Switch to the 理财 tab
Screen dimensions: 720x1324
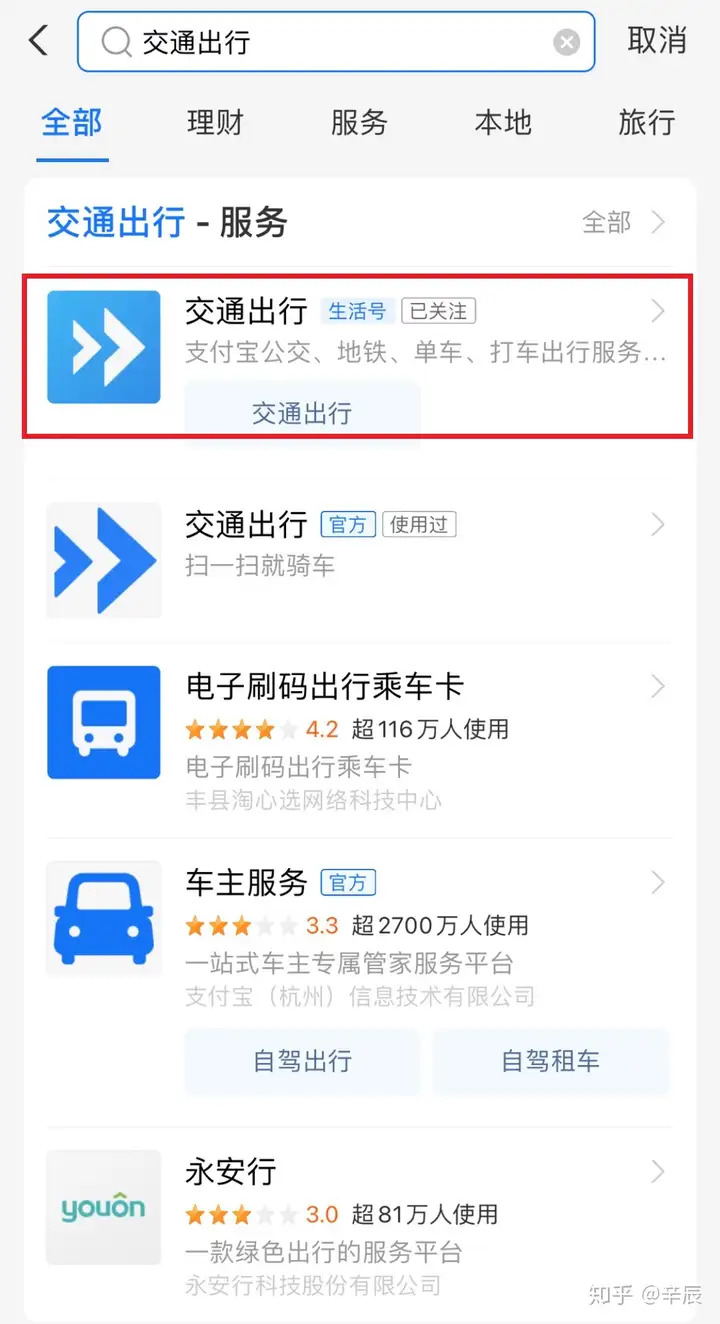pyautogui.click(x=215, y=123)
